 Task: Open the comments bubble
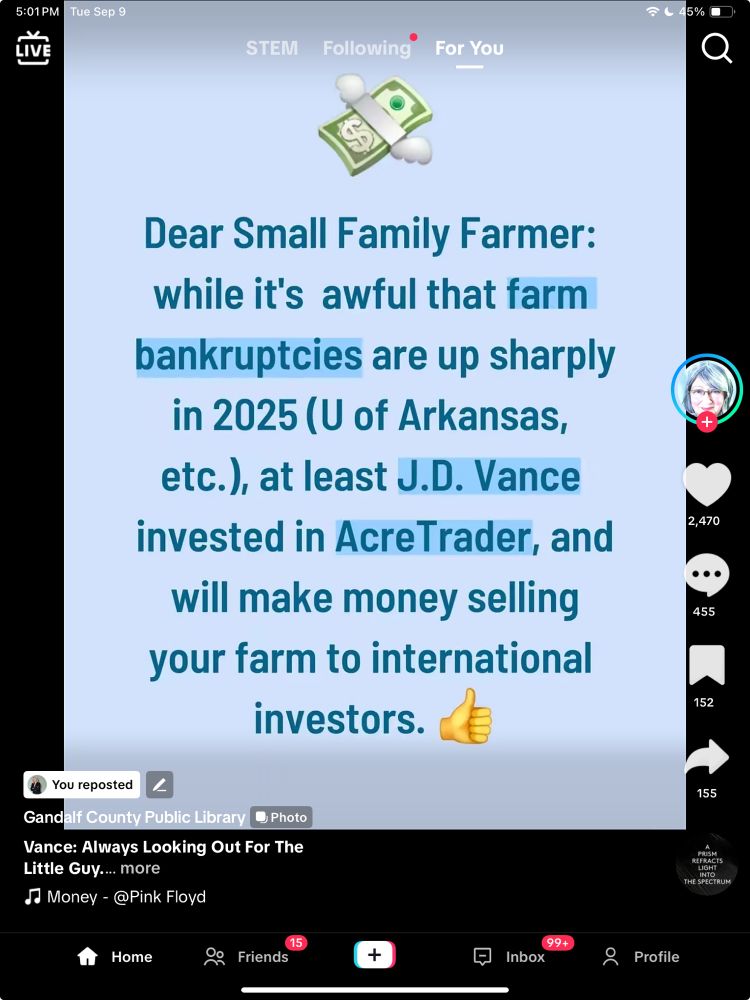pos(707,574)
